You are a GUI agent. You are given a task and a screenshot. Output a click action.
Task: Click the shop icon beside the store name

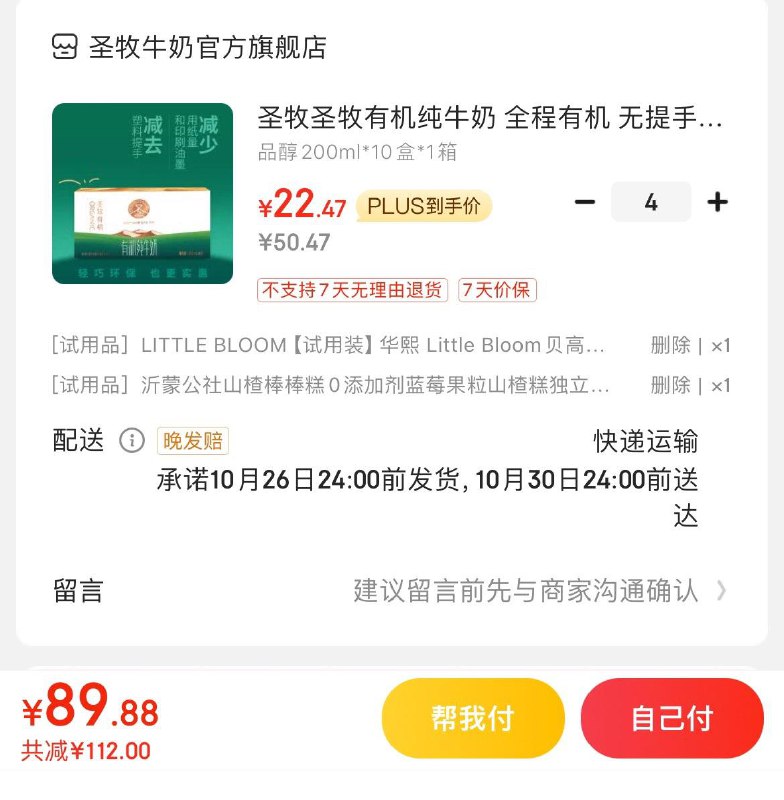click(64, 44)
